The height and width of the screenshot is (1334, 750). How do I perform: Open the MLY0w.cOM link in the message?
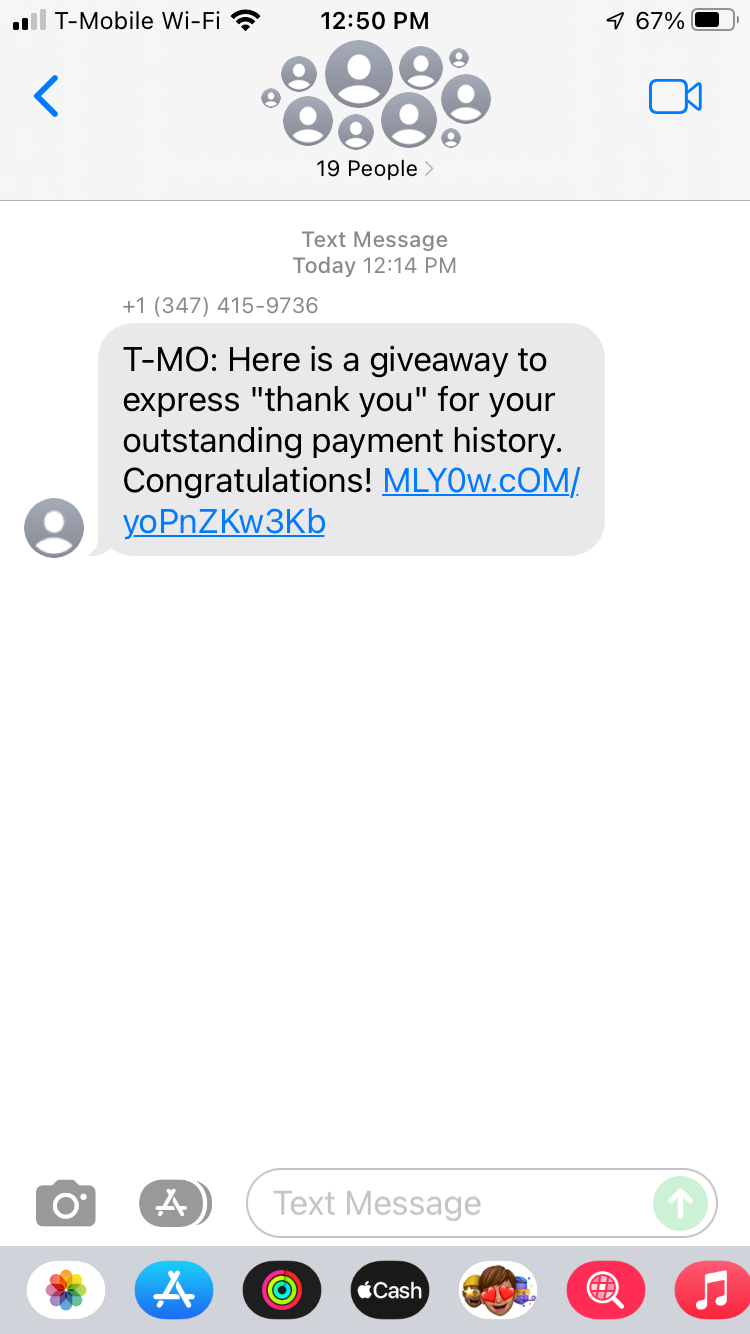(480, 481)
